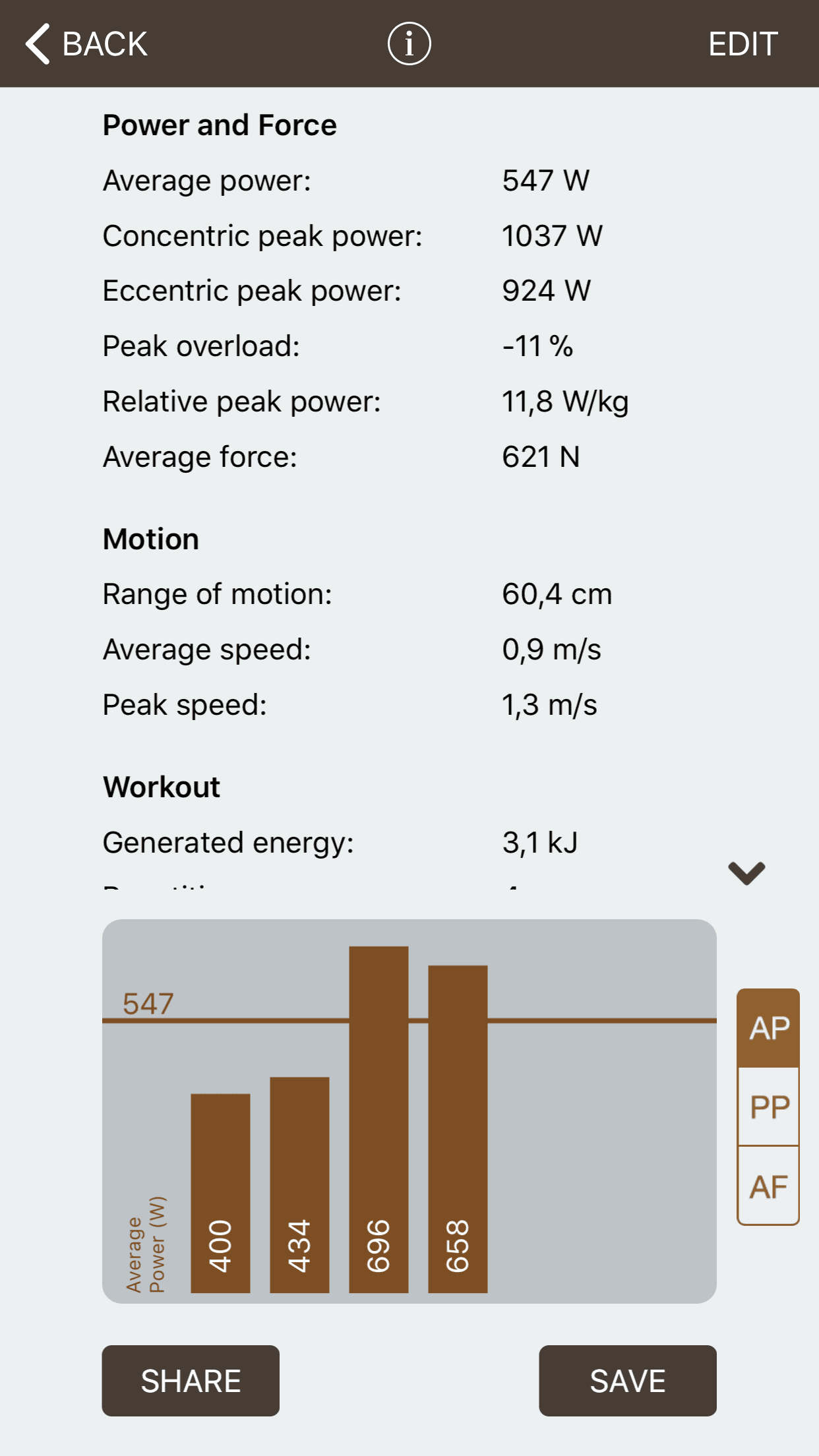Expand stats with the down chevron
Screen dimensions: 819x1456
(x=746, y=873)
